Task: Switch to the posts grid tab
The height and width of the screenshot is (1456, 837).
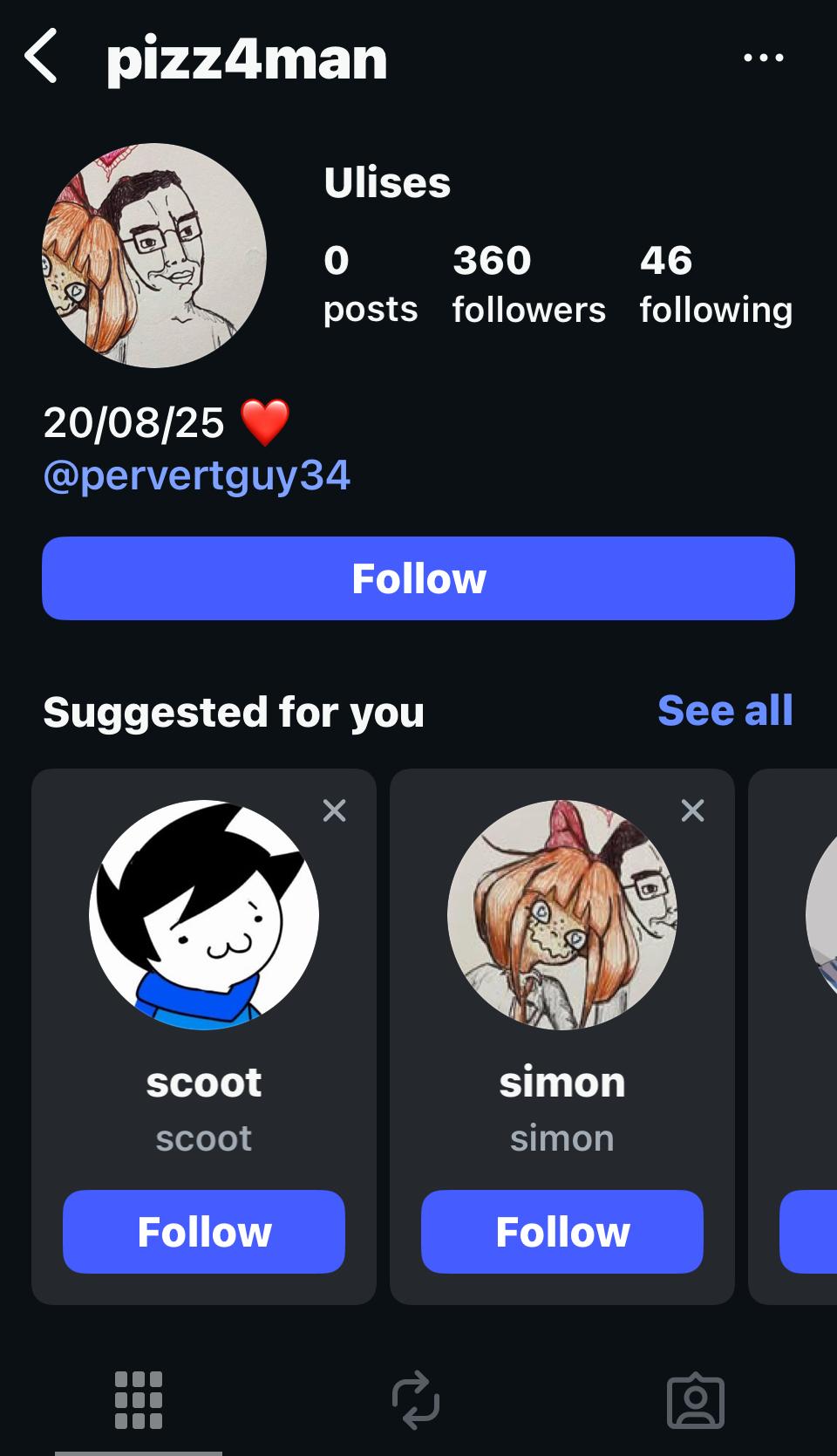Action: click(x=139, y=1400)
